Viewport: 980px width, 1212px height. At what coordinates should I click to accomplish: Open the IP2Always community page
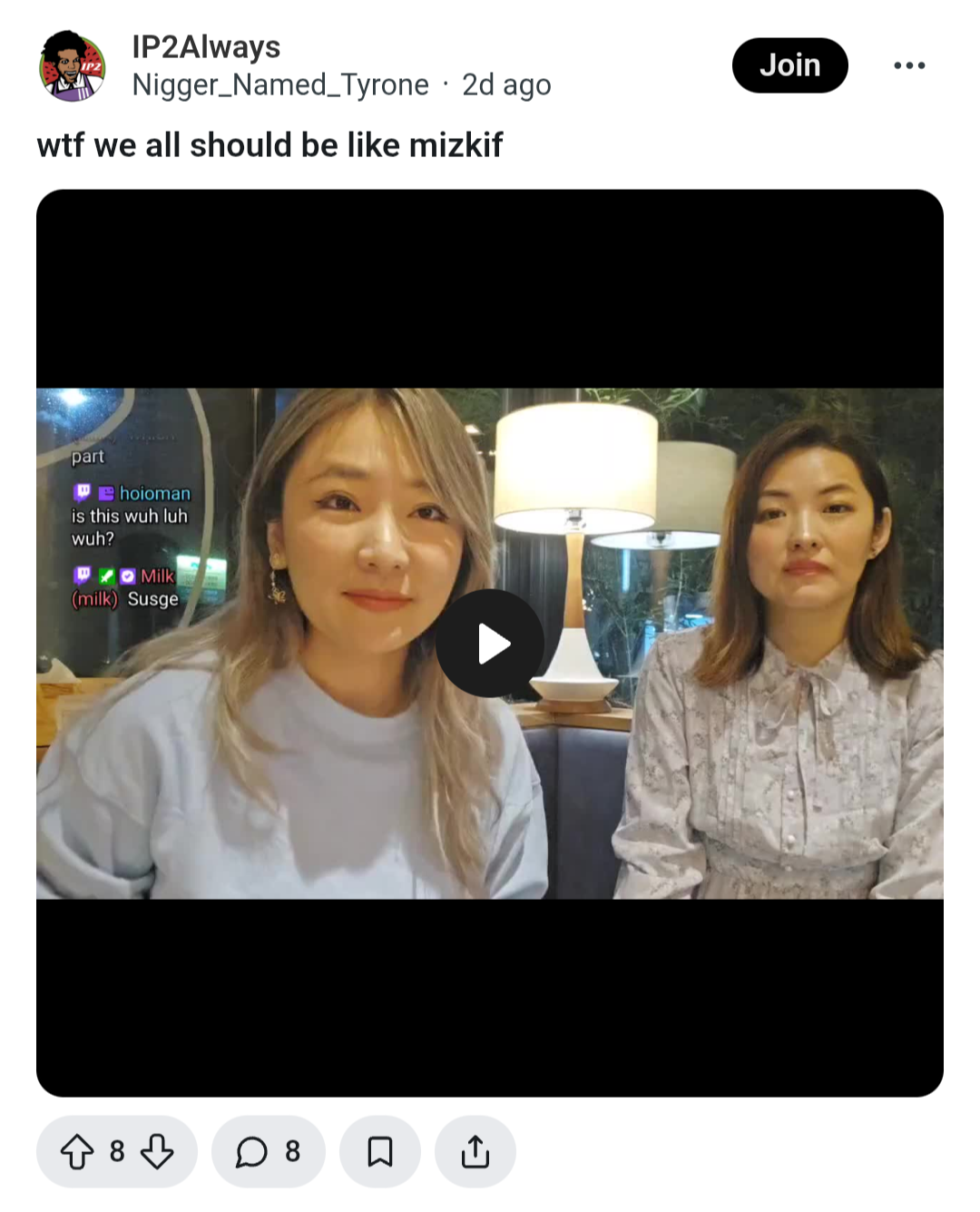tap(206, 47)
